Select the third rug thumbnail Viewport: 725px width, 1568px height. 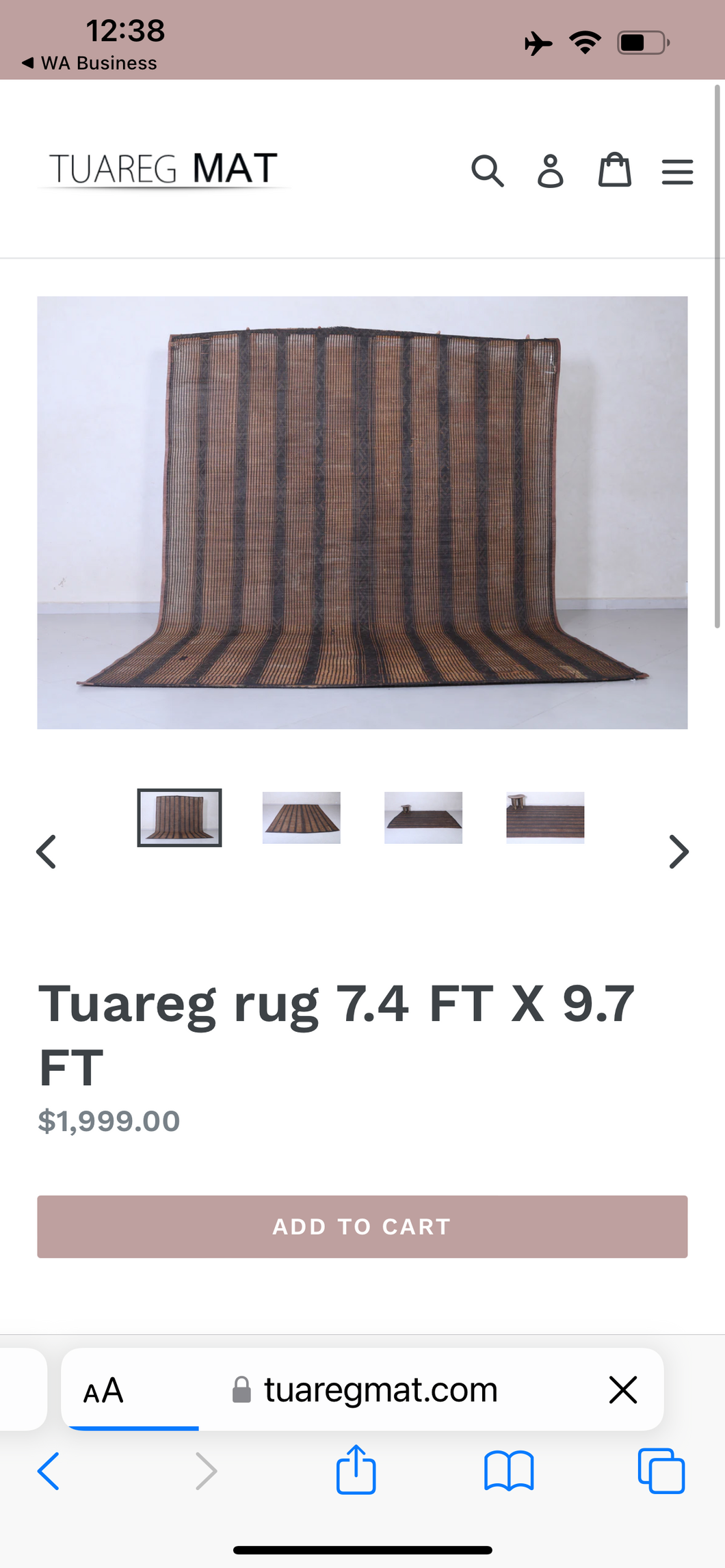pos(423,817)
